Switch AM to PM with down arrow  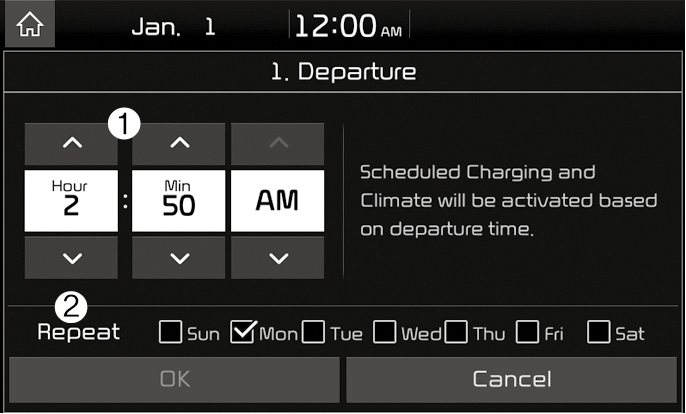coord(277,257)
